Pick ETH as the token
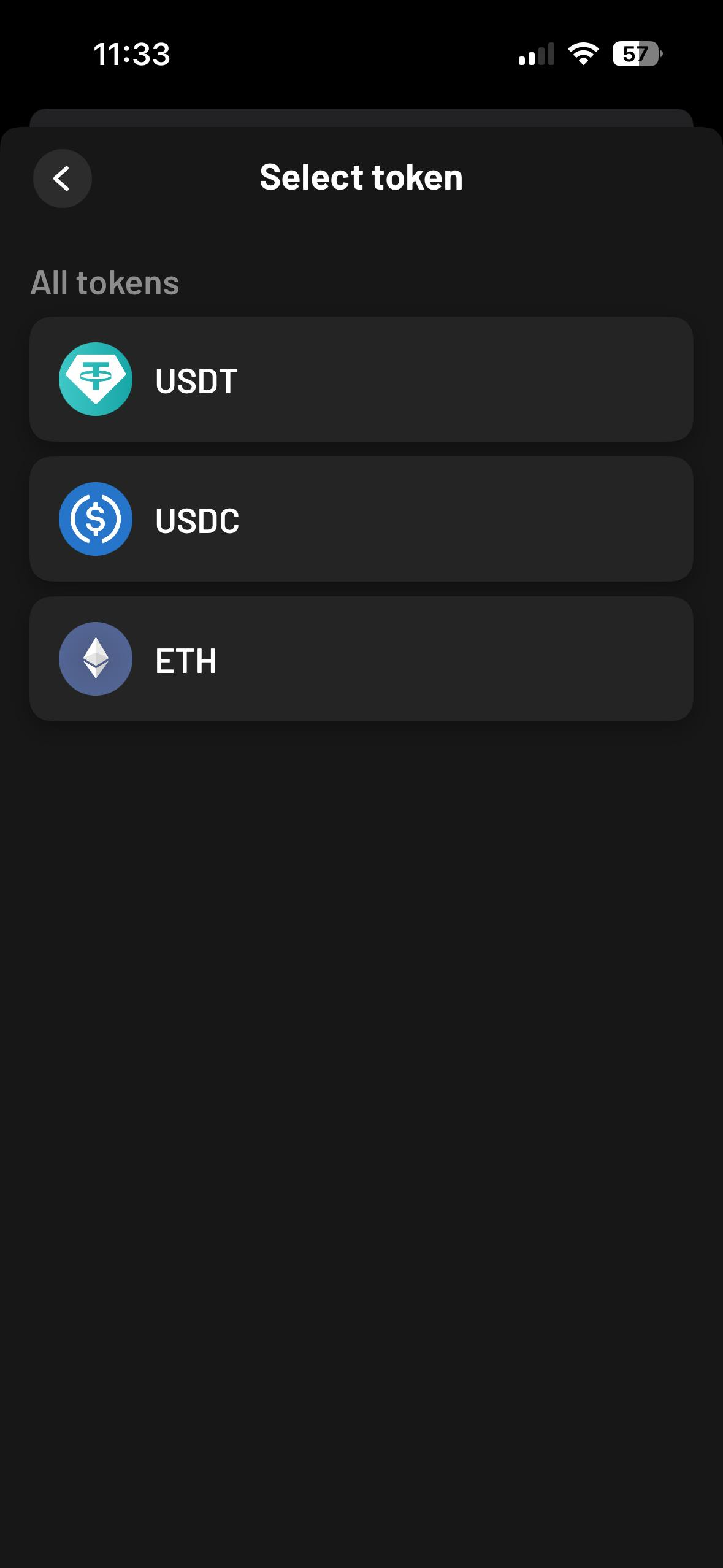The height and width of the screenshot is (1568, 723). point(361,659)
